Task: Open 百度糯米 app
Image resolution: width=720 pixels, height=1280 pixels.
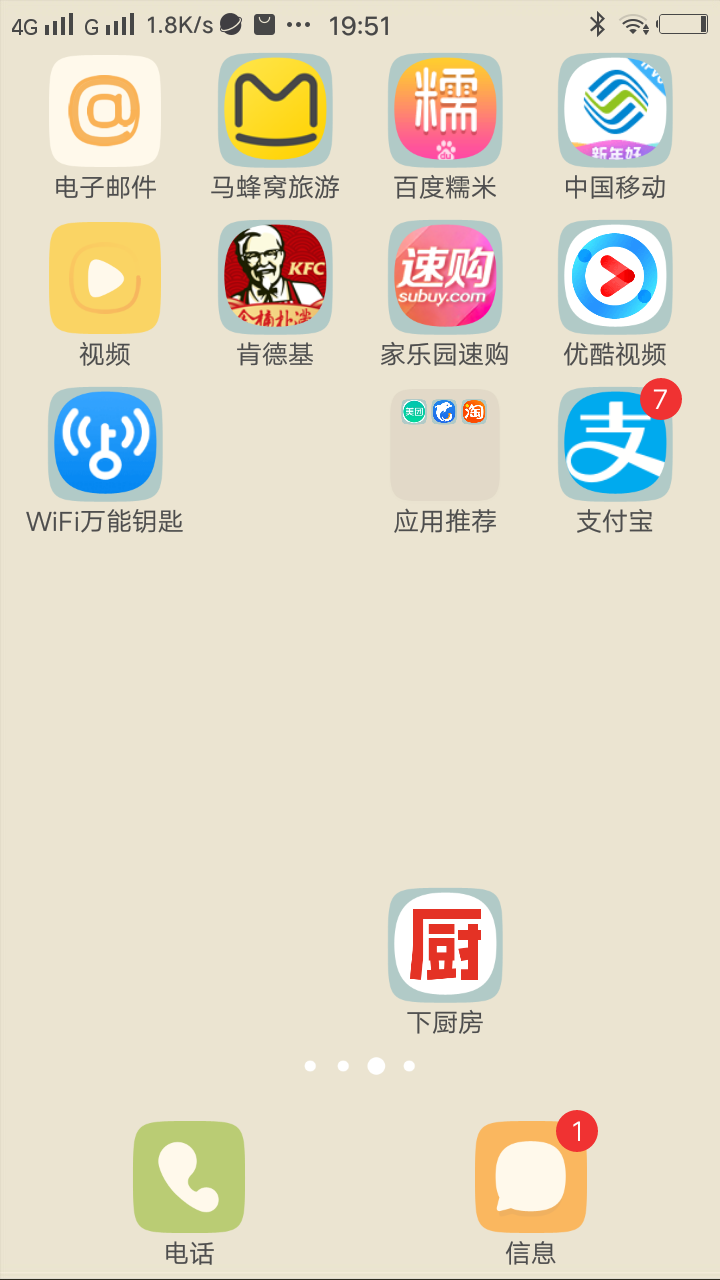Action: pyautogui.click(x=445, y=110)
